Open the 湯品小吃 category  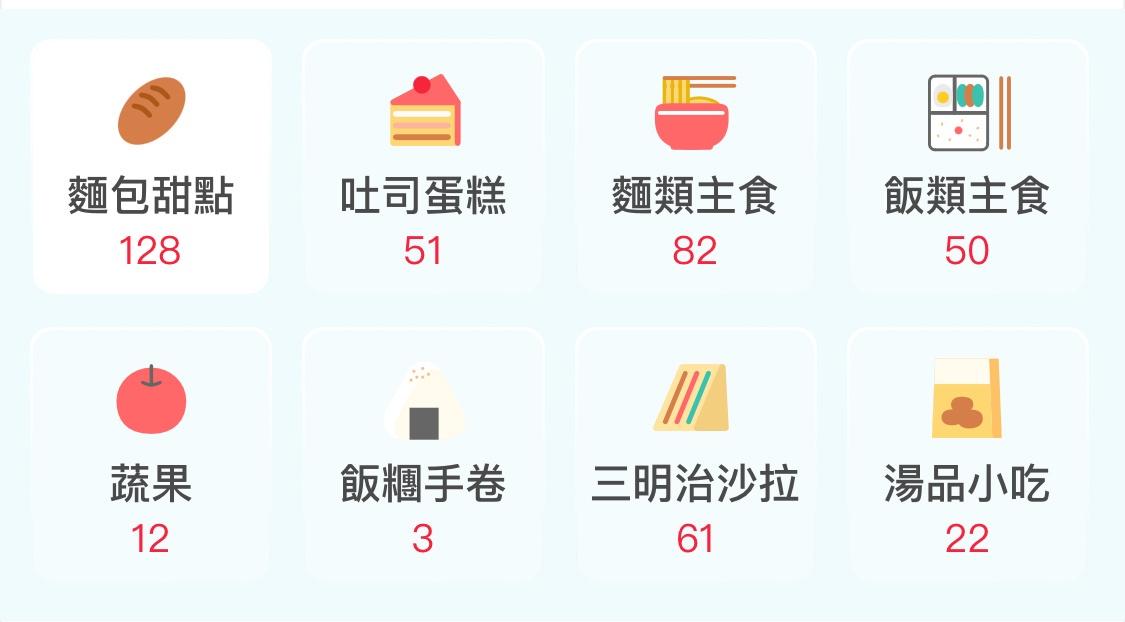click(x=967, y=455)
